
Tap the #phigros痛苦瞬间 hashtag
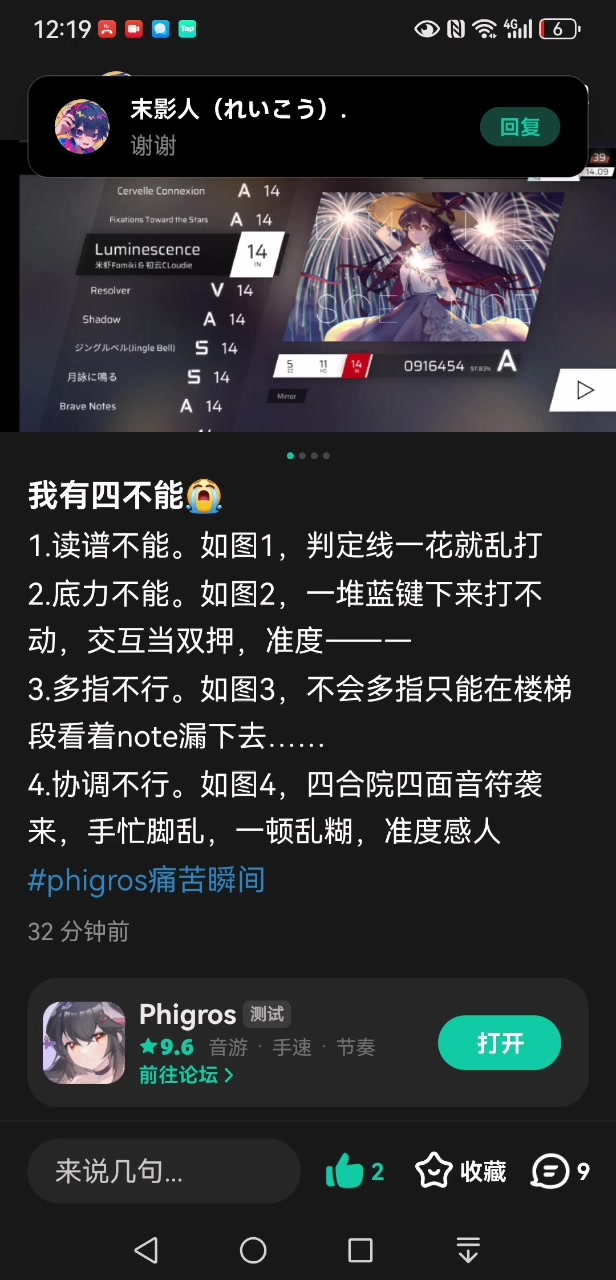[x=146, y=880]
